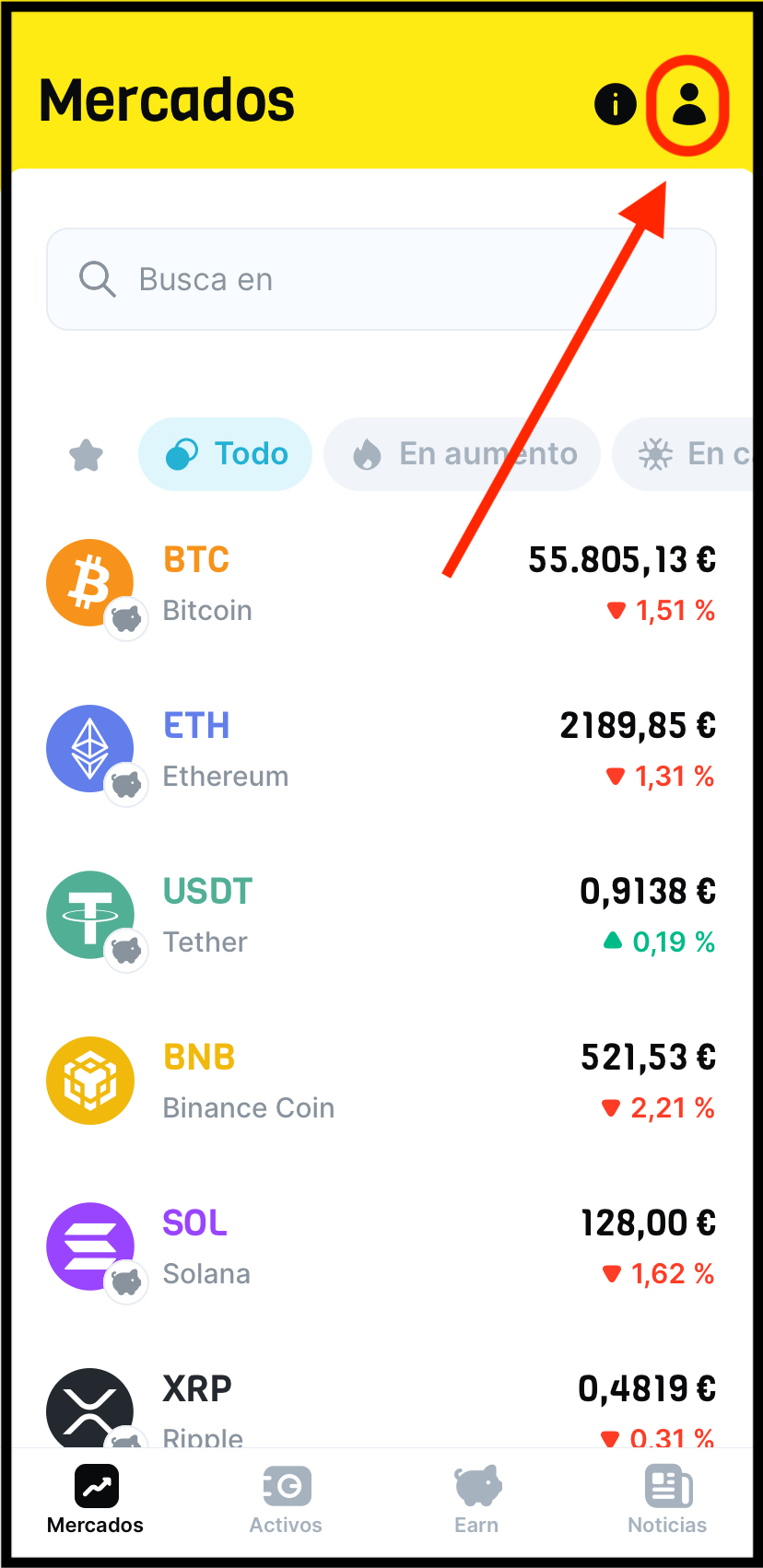
Task: View Solana SOL details
Action: point(381,1247)
